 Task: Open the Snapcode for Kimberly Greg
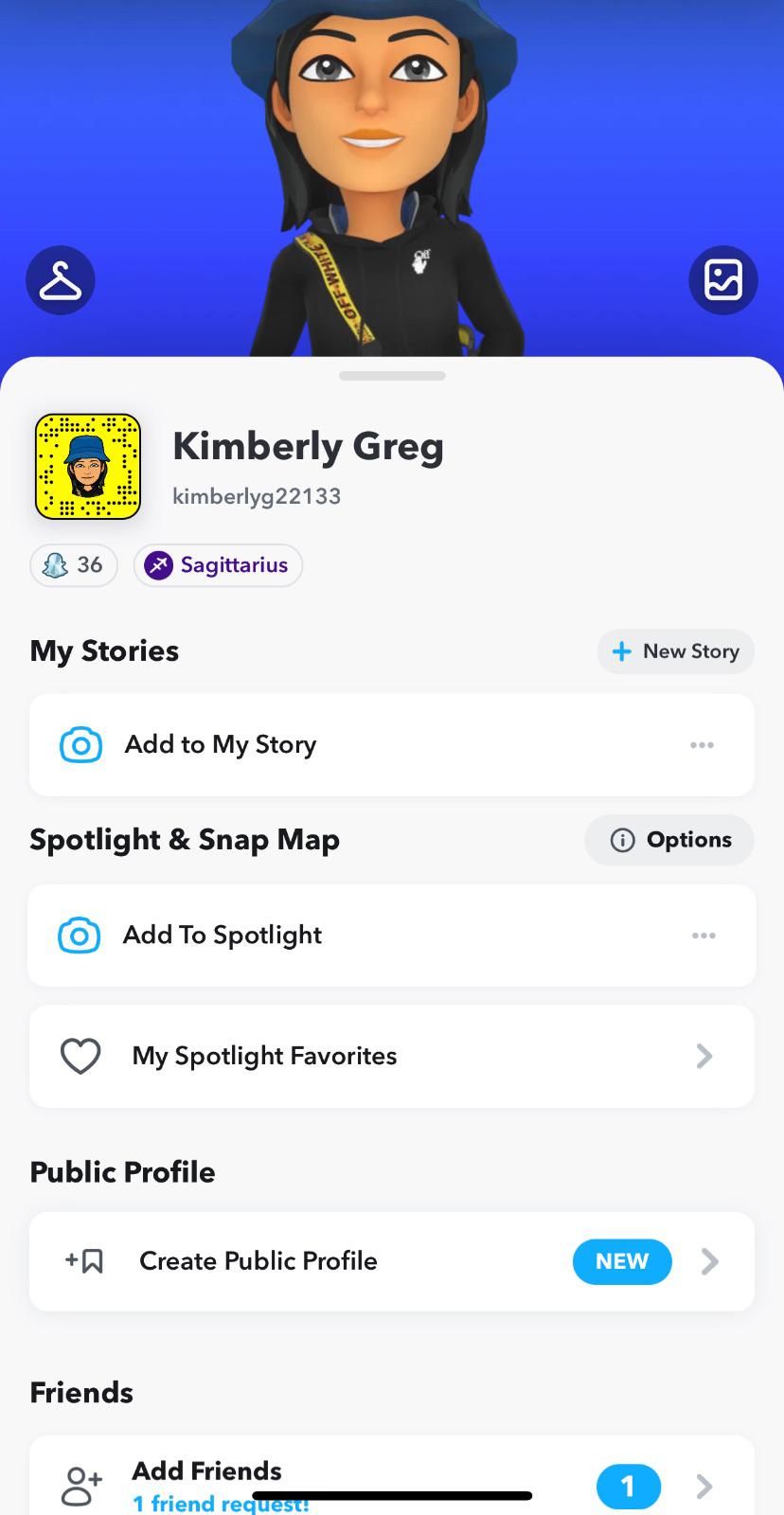pos(88,467)
